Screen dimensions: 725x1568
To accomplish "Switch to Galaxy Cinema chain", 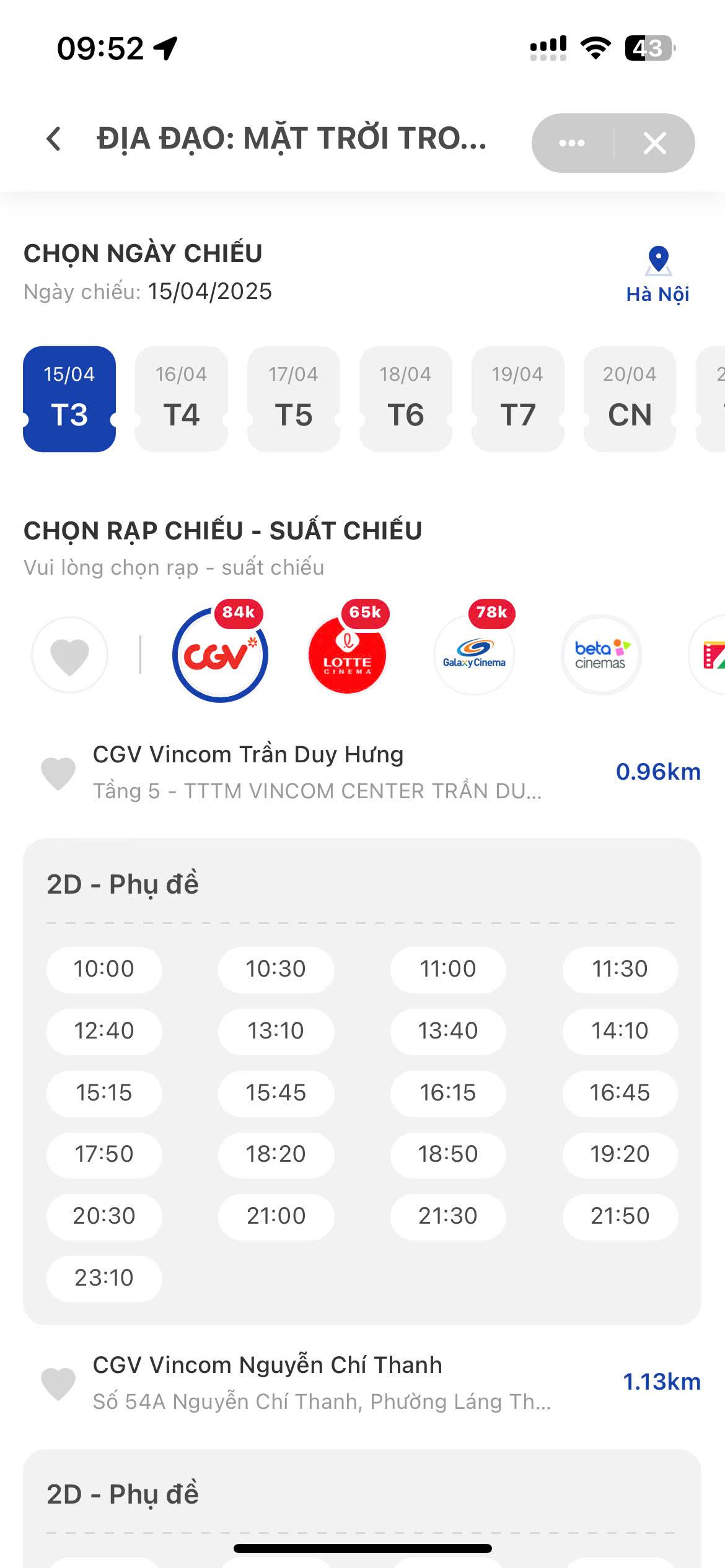I will (x=474, y=655).
